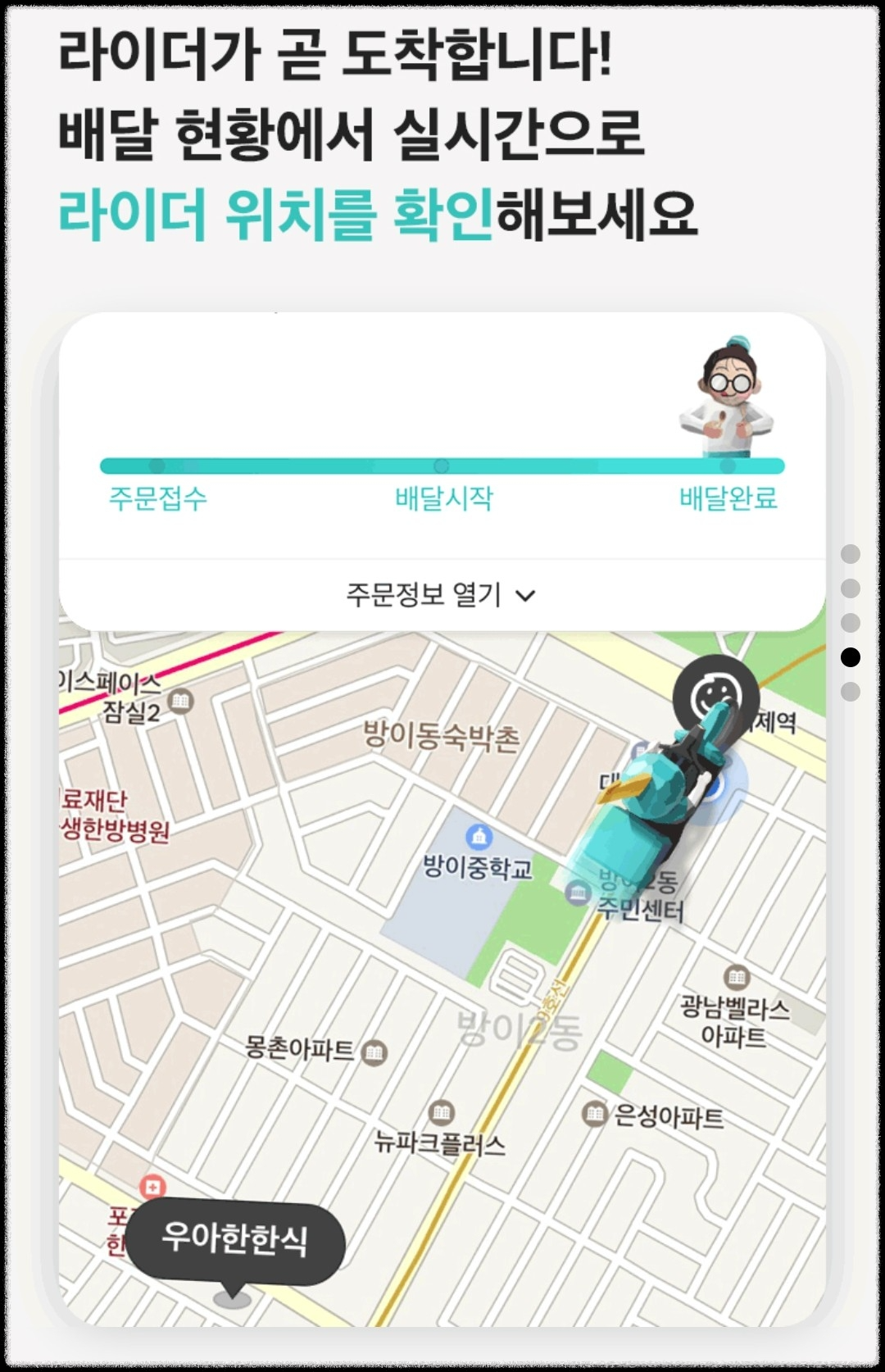Select the 배달시작 progress dot

[441, 464]
